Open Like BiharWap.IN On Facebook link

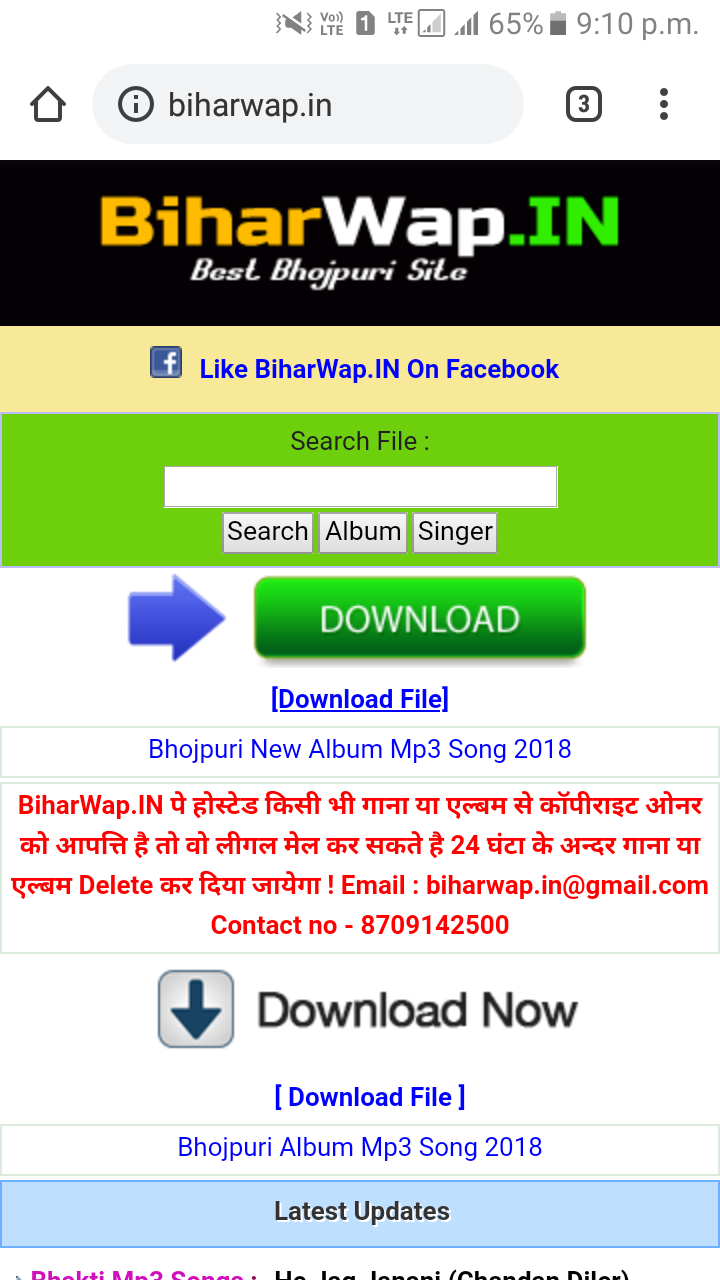379,369
